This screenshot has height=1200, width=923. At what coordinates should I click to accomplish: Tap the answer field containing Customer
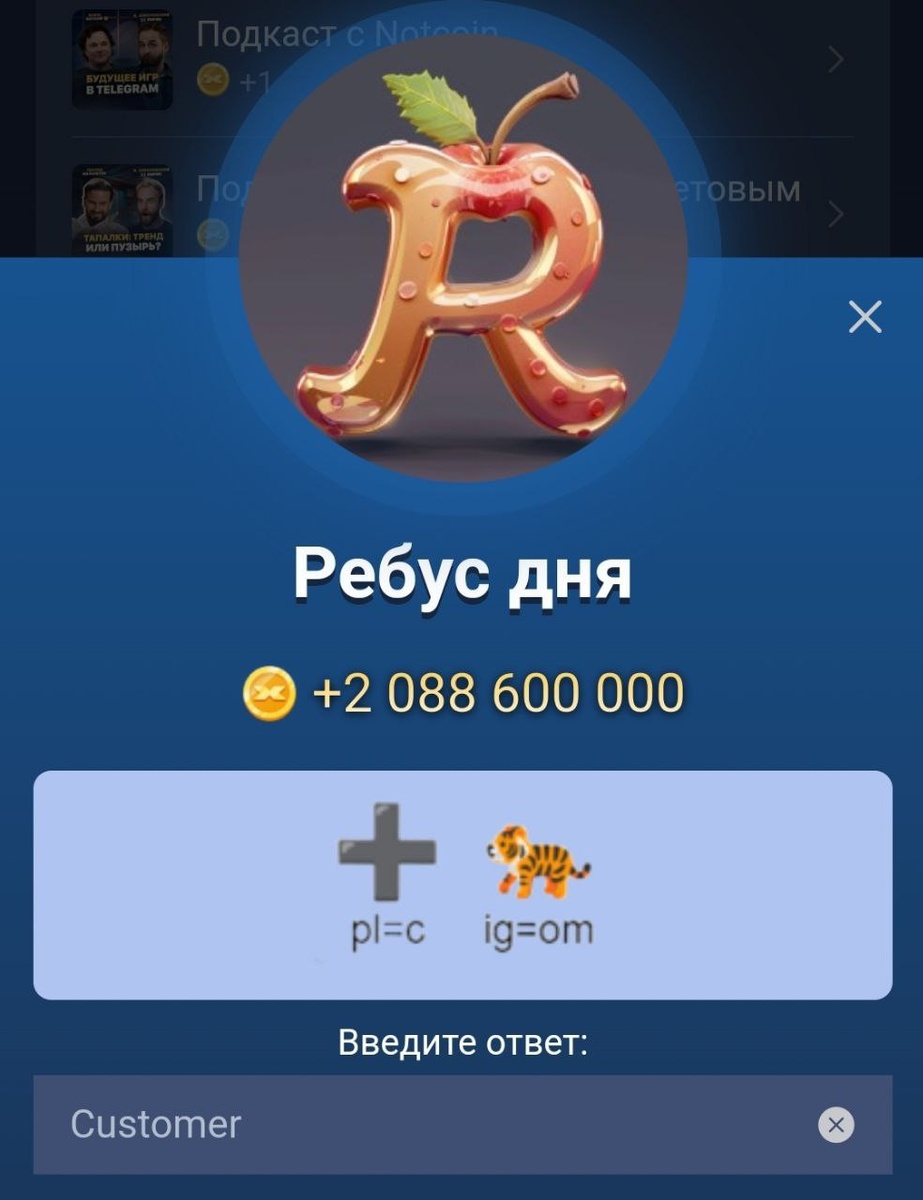420,1124
